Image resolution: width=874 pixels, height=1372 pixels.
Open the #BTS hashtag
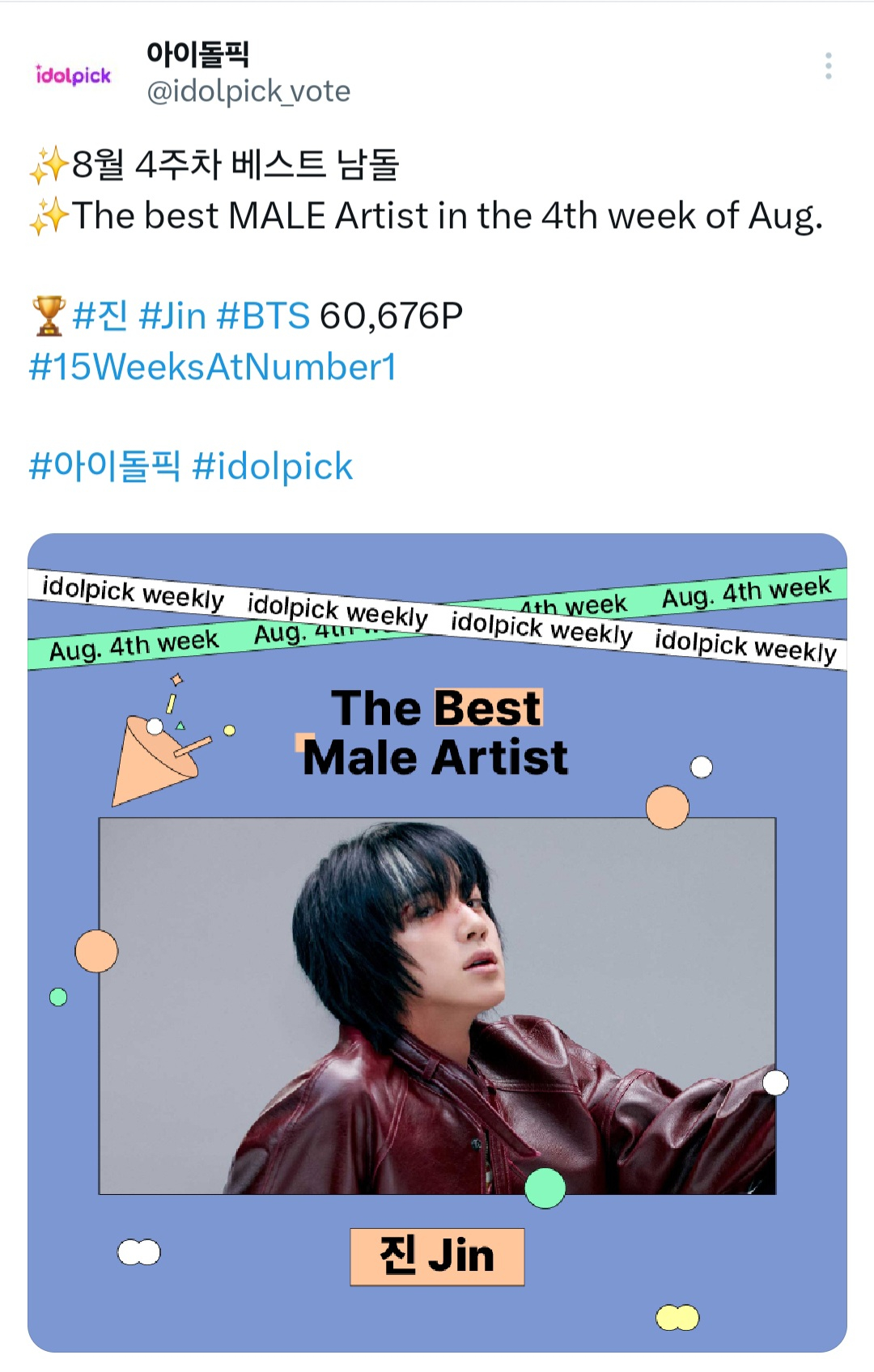(x=263, y=315)
